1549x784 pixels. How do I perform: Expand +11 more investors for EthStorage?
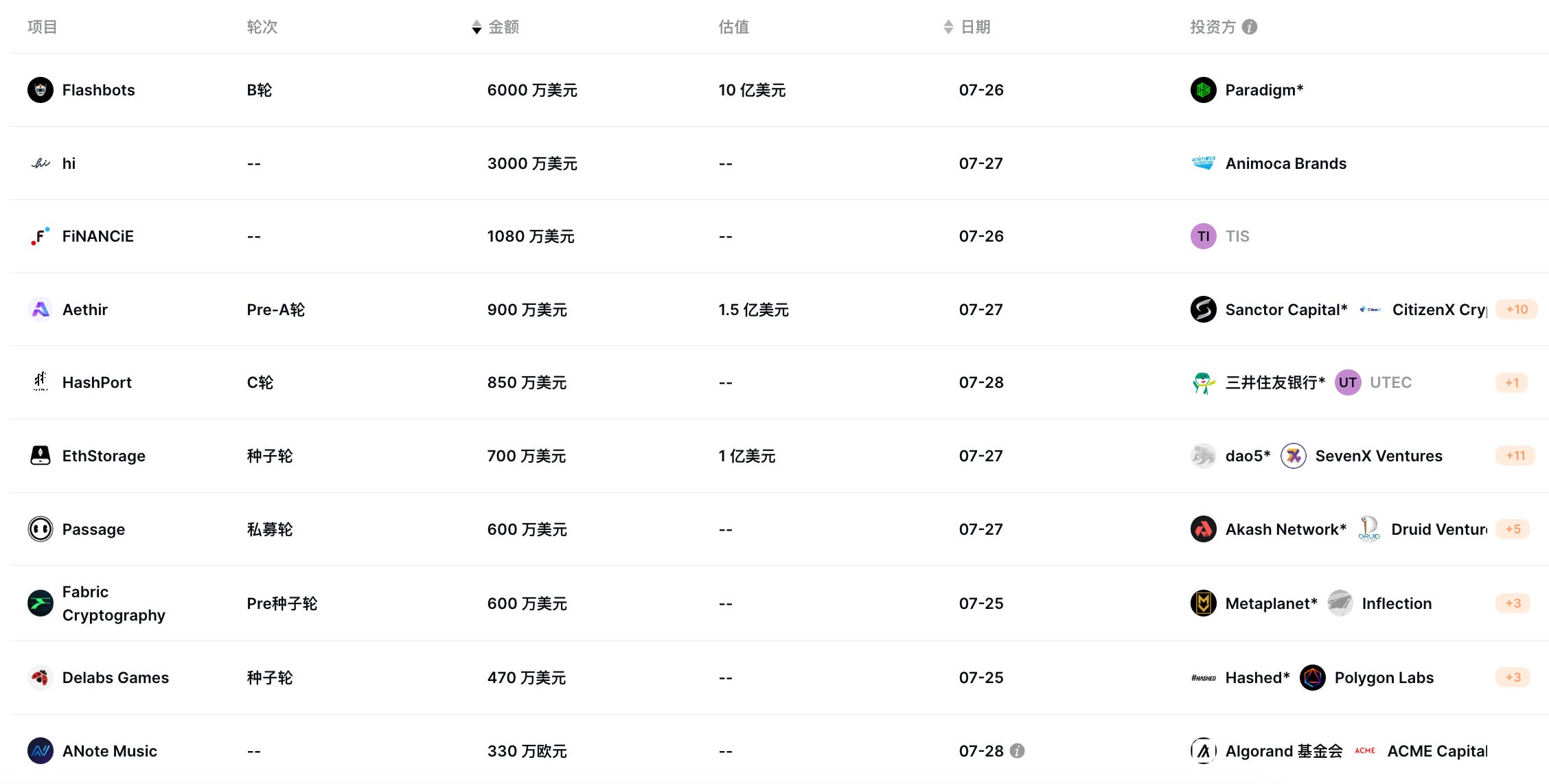[1515, 455]
